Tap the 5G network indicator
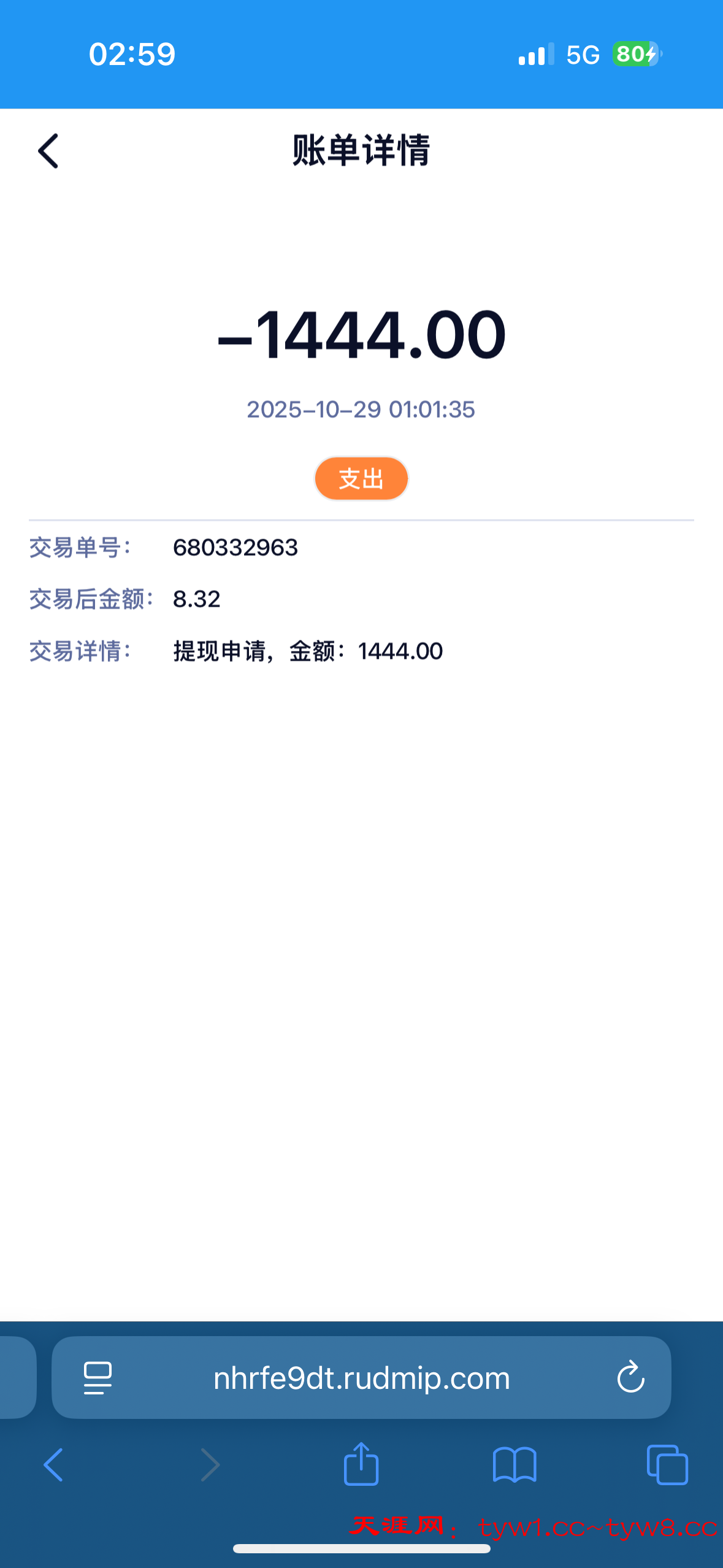The height and width of the screenshot is (1568, 723). pyautogui.click(x=581, y=55)
